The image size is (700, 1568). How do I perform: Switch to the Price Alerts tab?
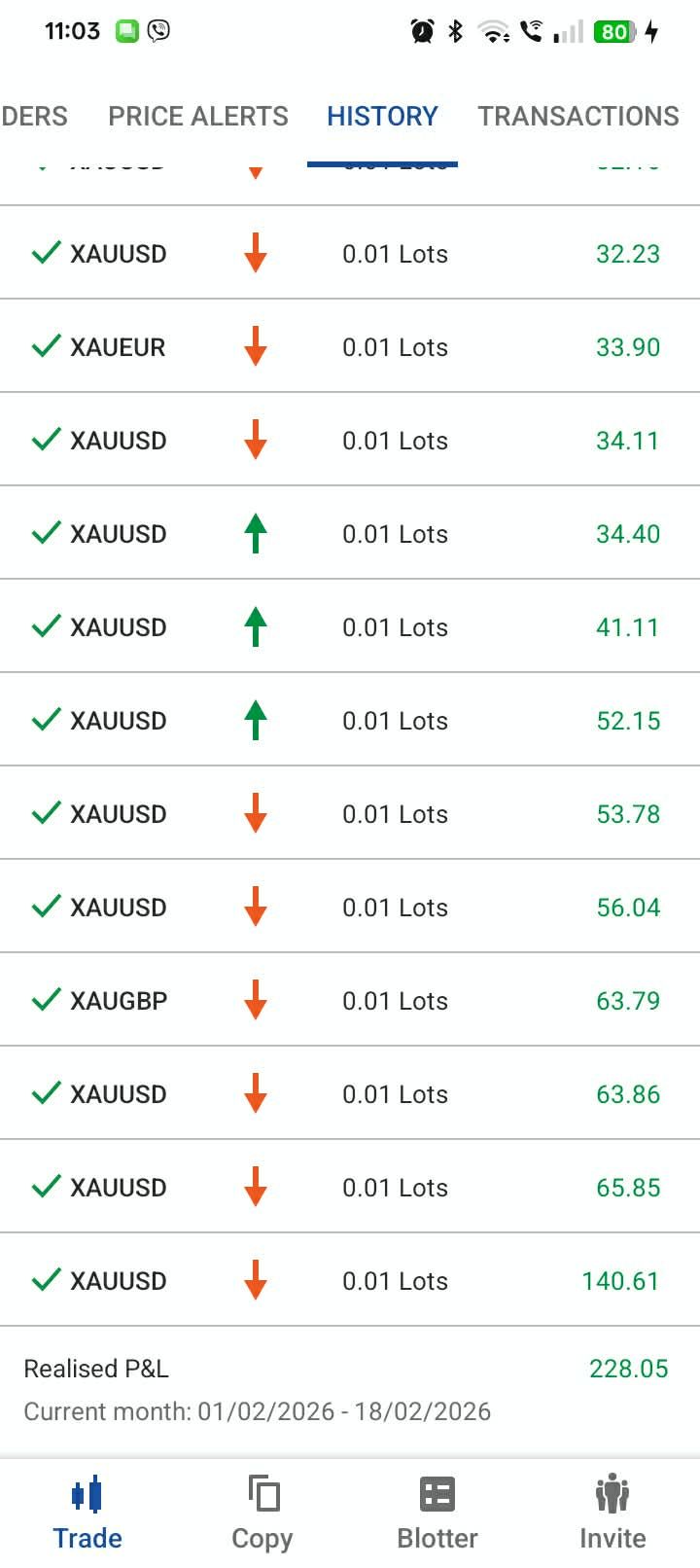click(198, 117)
